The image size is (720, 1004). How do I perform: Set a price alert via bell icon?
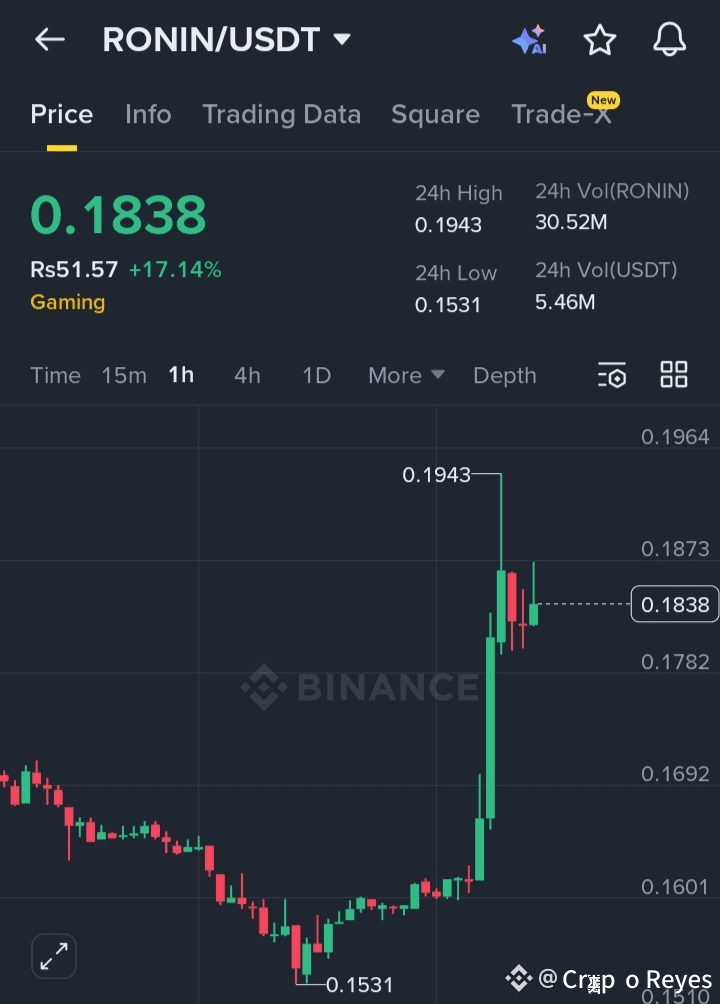(669, 40)
